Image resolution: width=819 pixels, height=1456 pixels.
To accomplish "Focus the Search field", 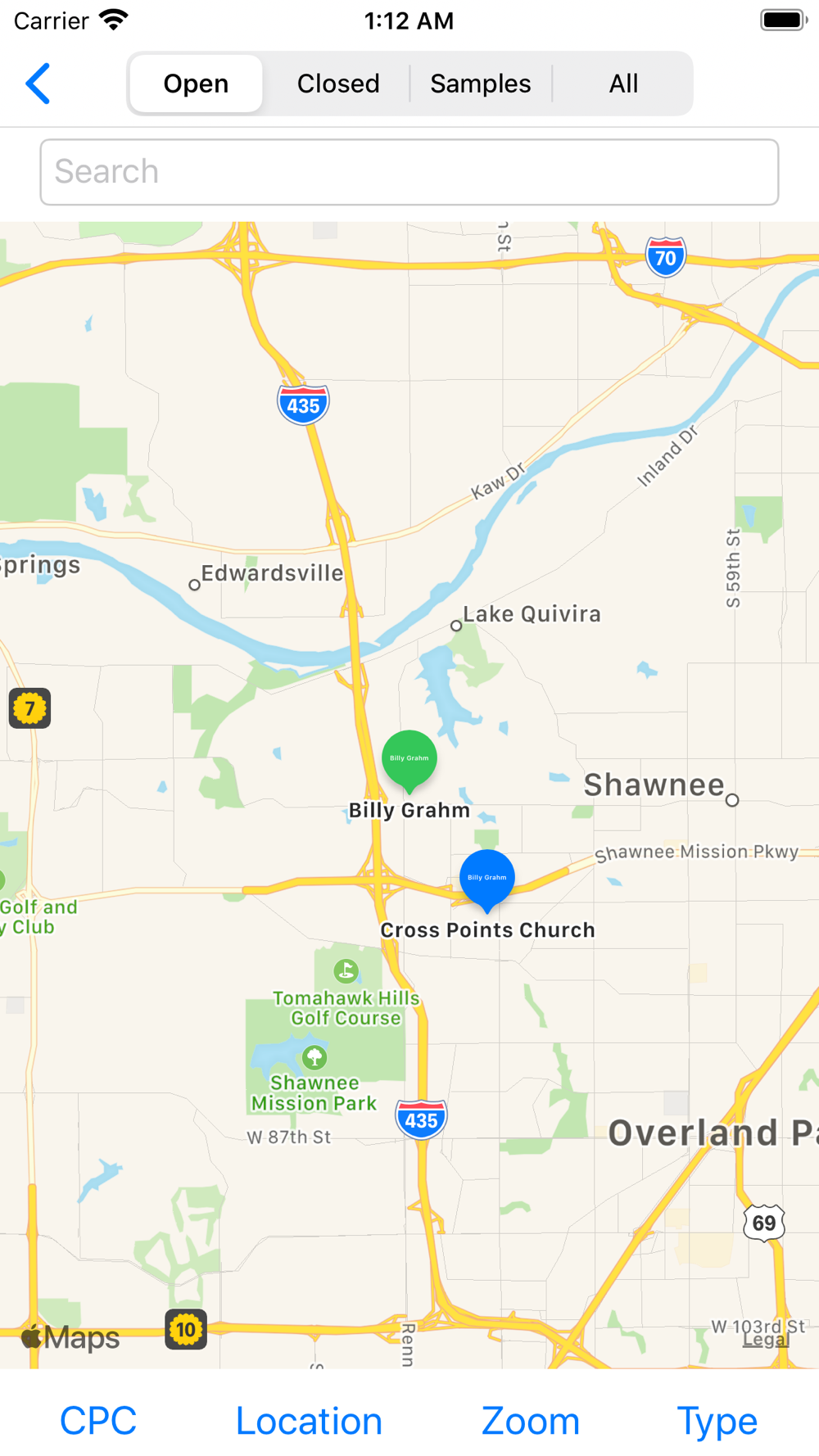I will (409, 172).
